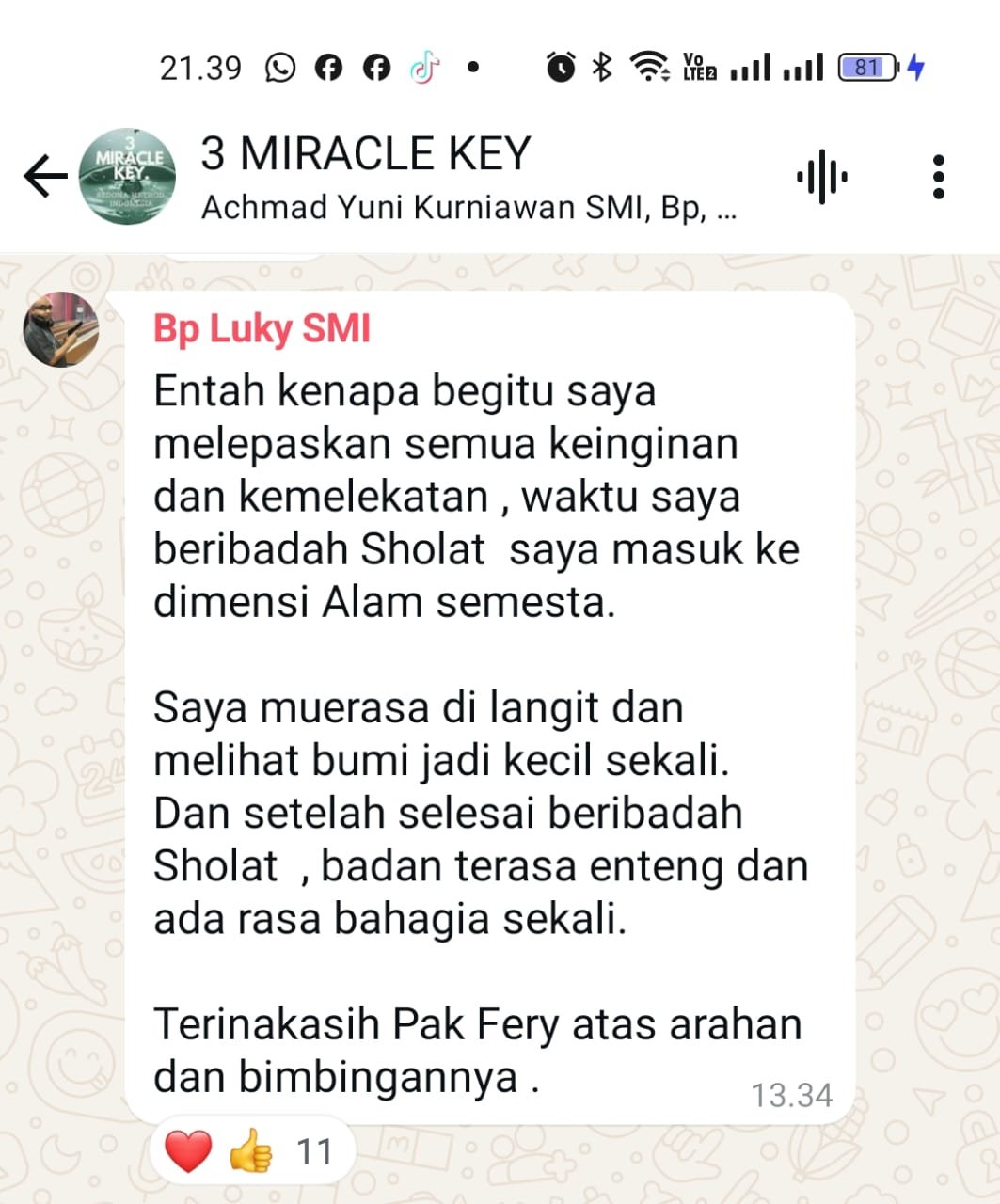
Task: Tap the sender name Bp Luky SMI
Action: (262, 329)
